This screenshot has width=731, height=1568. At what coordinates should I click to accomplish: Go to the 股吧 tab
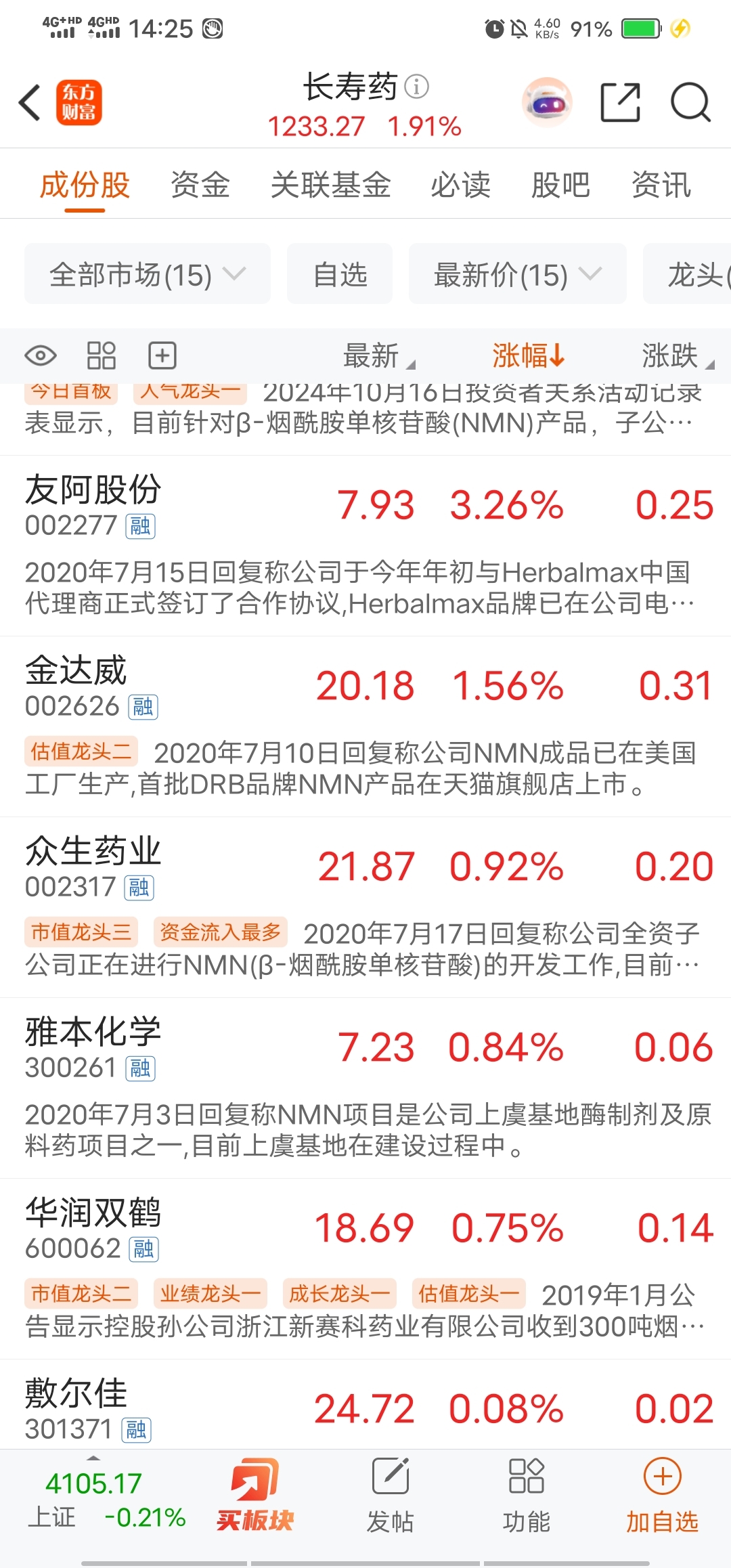560,186
